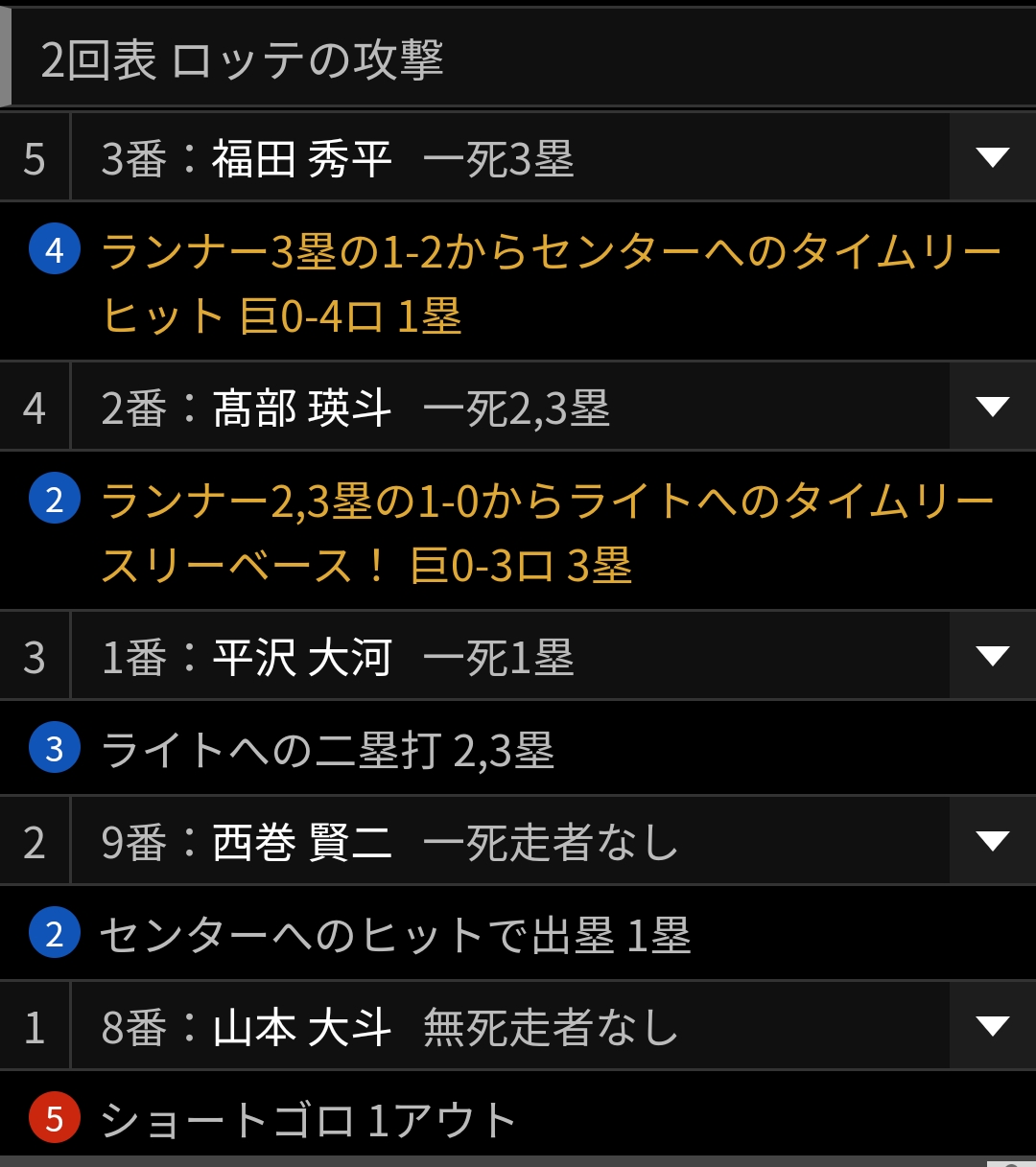Expand the at-bat details for 福田 秀平

point(992,157)
